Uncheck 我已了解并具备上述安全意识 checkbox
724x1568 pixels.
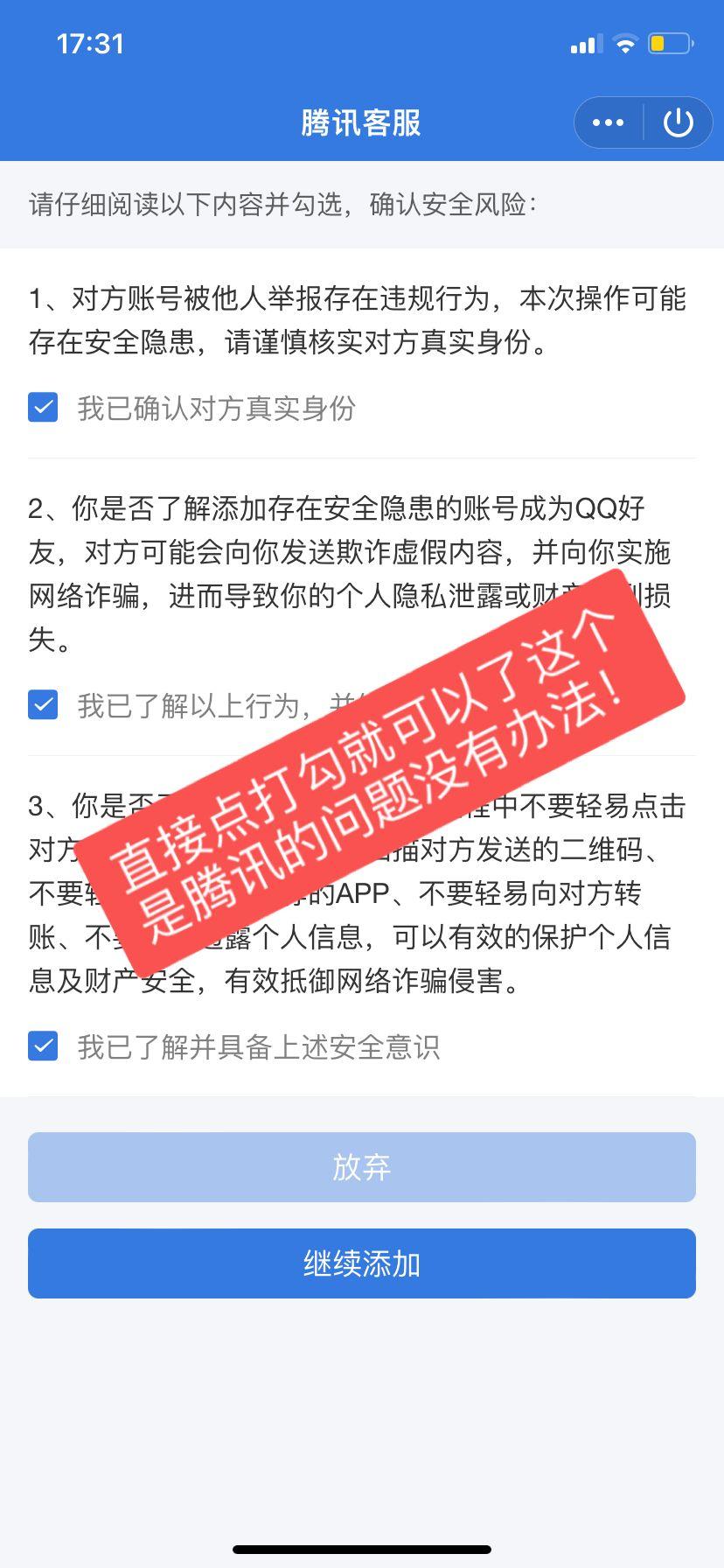[43, 1046]
